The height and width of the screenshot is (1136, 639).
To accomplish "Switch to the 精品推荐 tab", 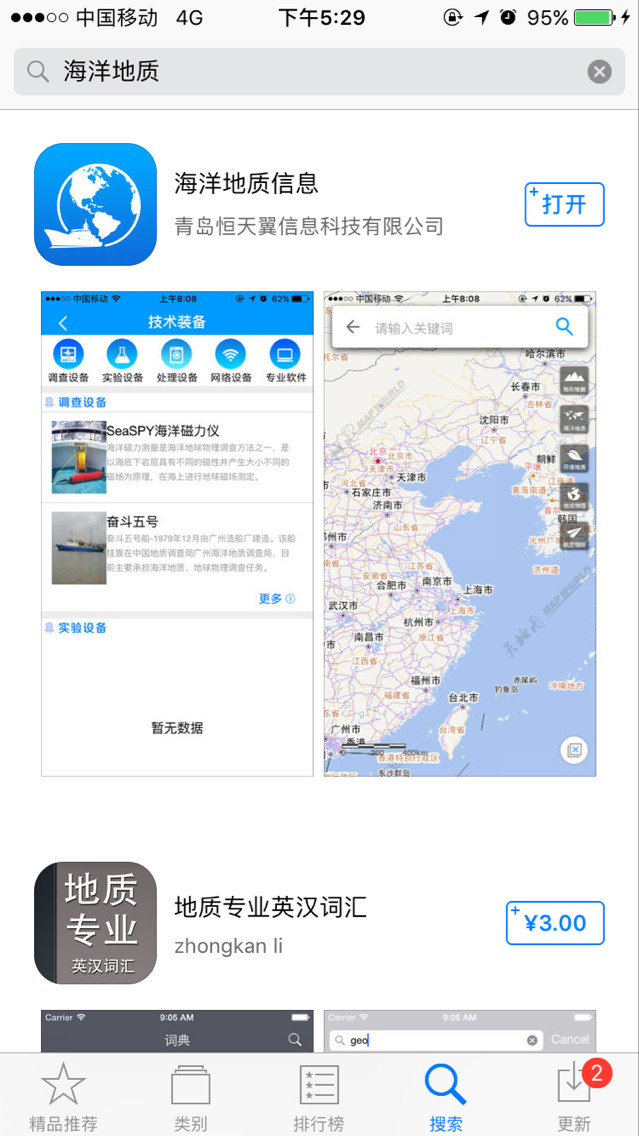I will [64, 1095].
